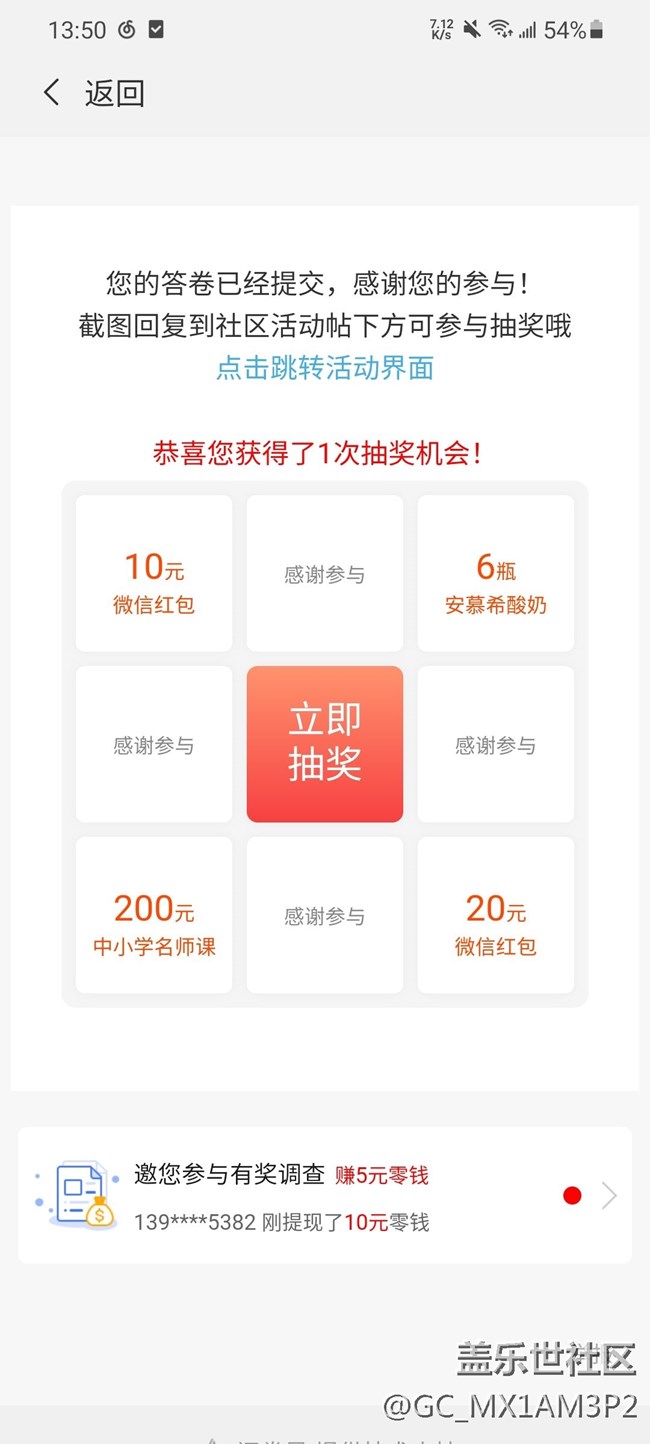Go back using the 返回 arrow

coord(53,93)
